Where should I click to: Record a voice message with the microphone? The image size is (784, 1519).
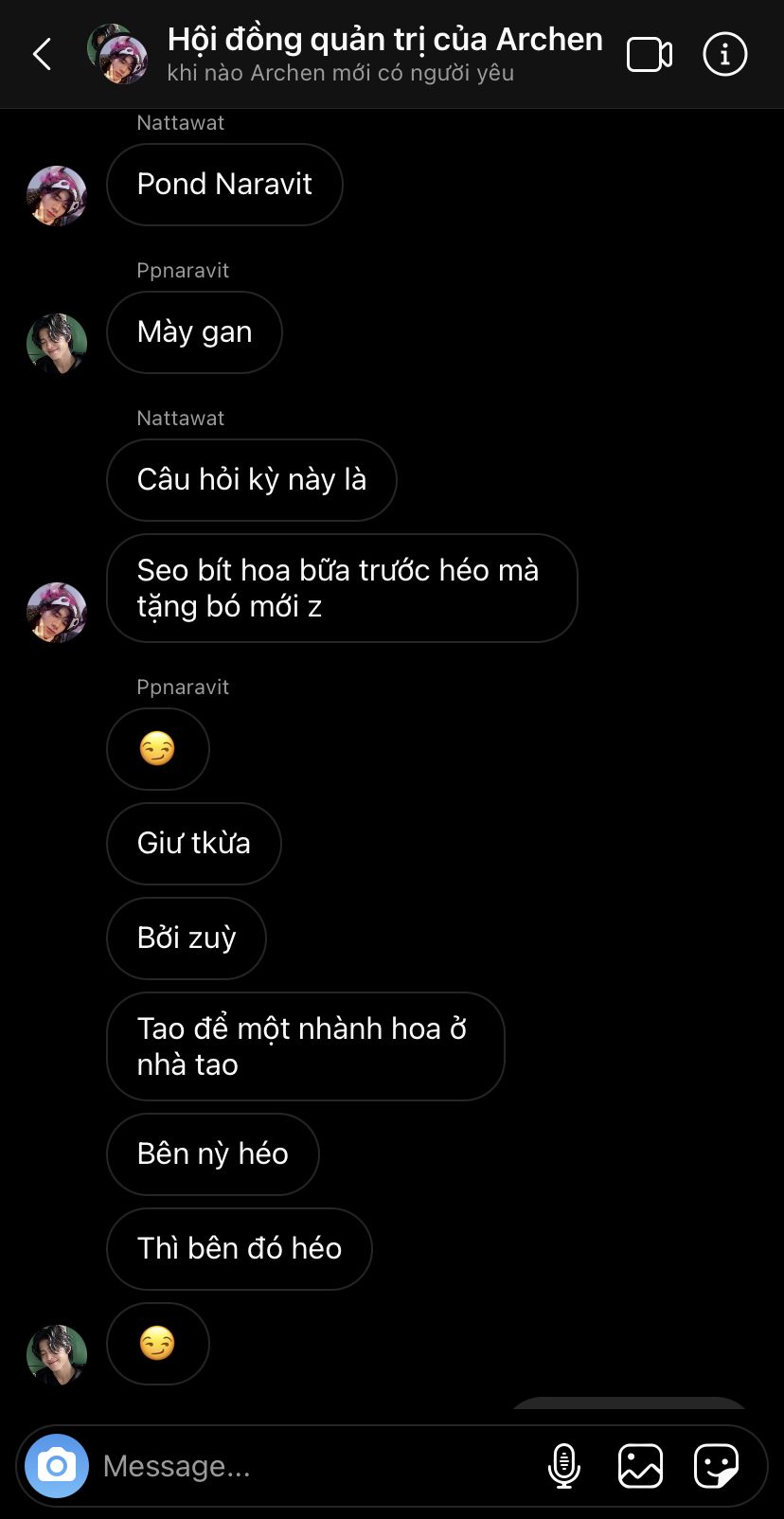(564, 1466)
